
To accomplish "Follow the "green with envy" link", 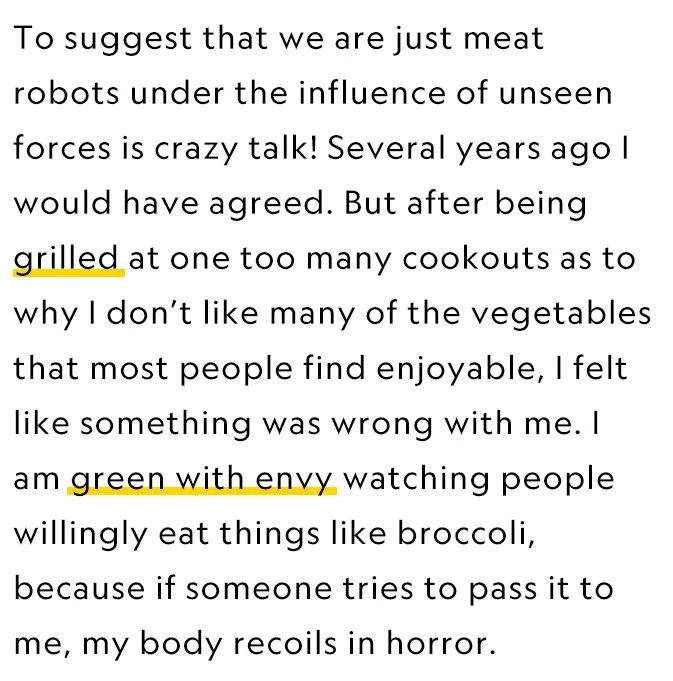I will [201, 479].
